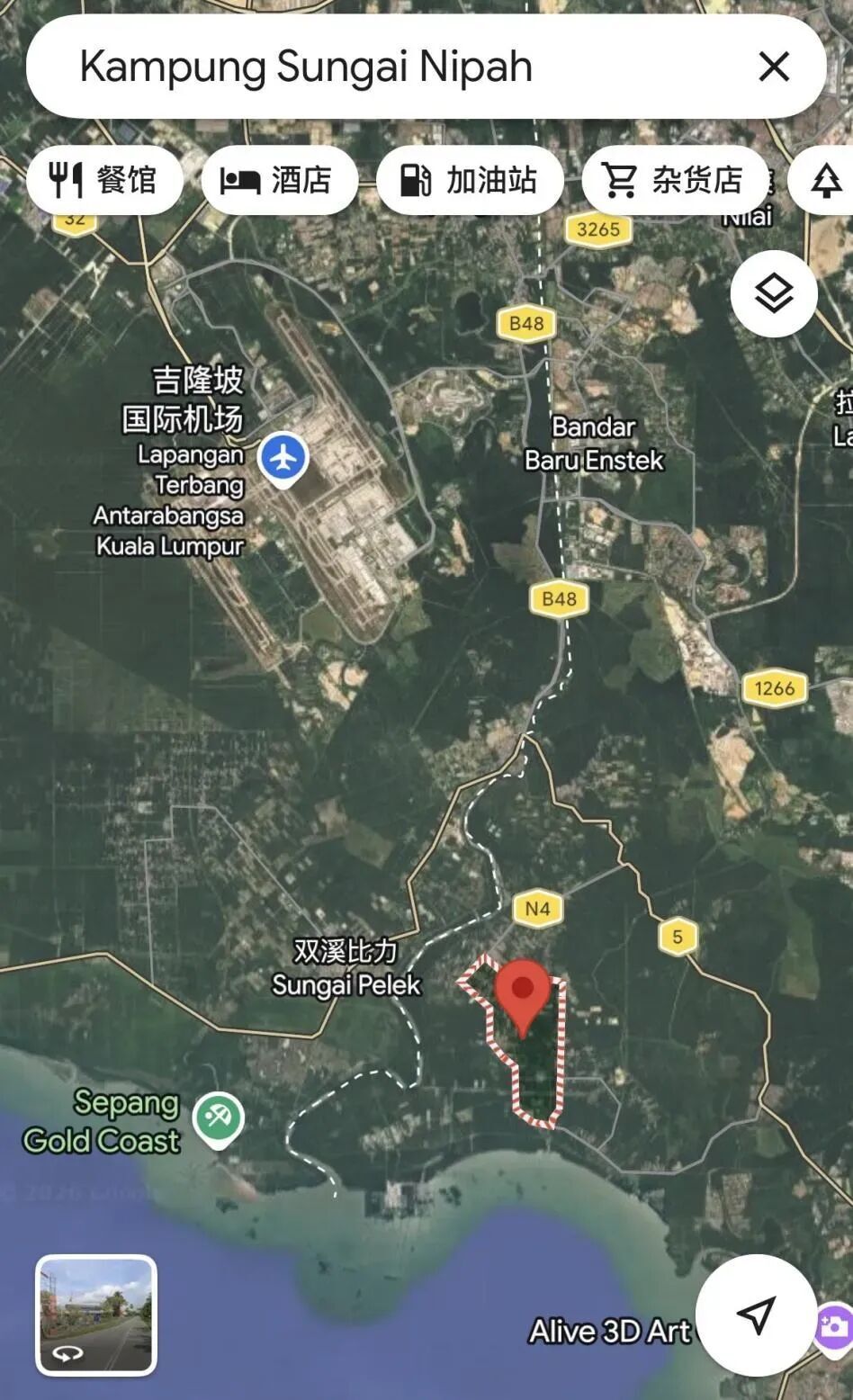Open the map layers button

[774, 293]
